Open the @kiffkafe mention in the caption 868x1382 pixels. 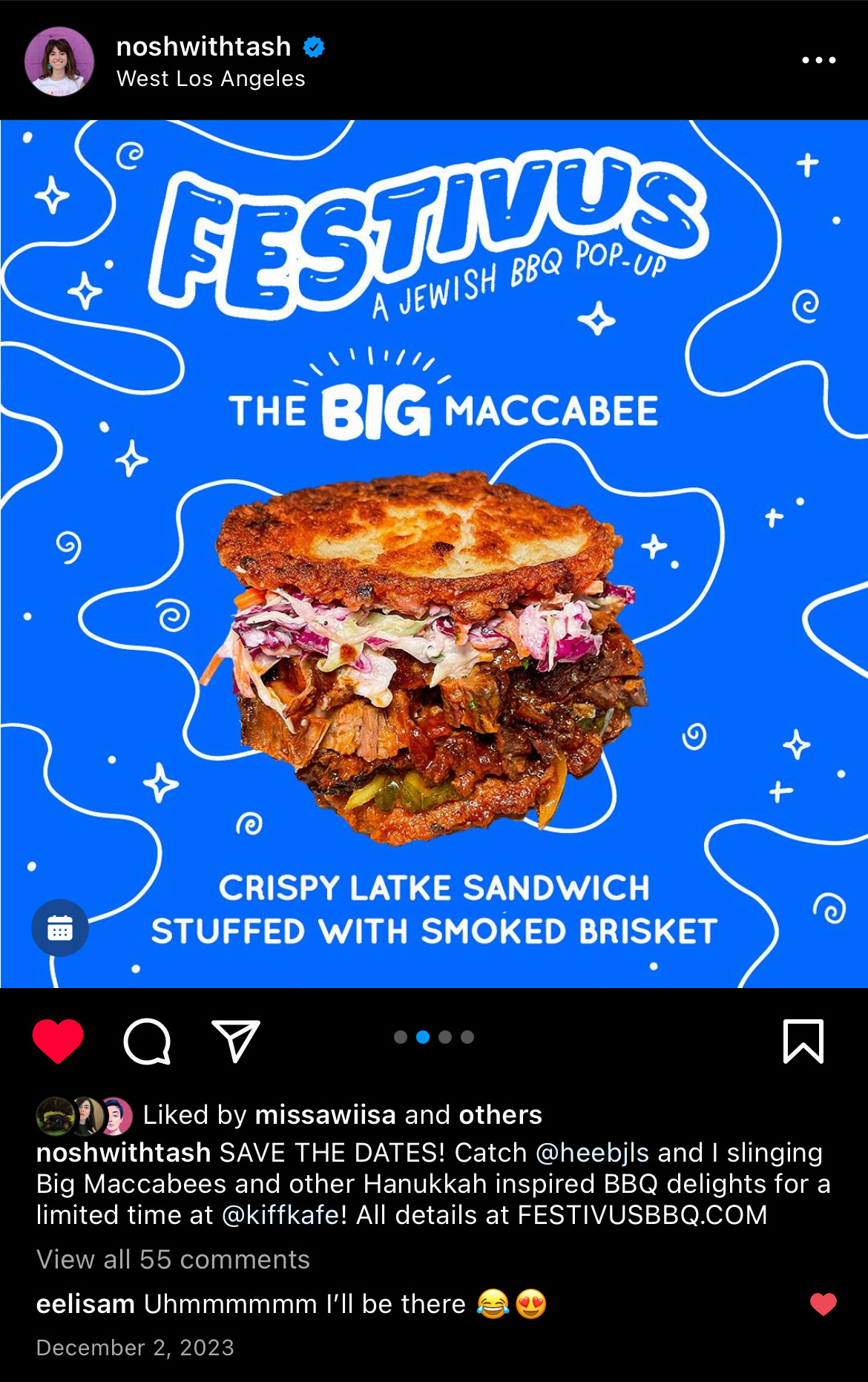[280, 1215]
